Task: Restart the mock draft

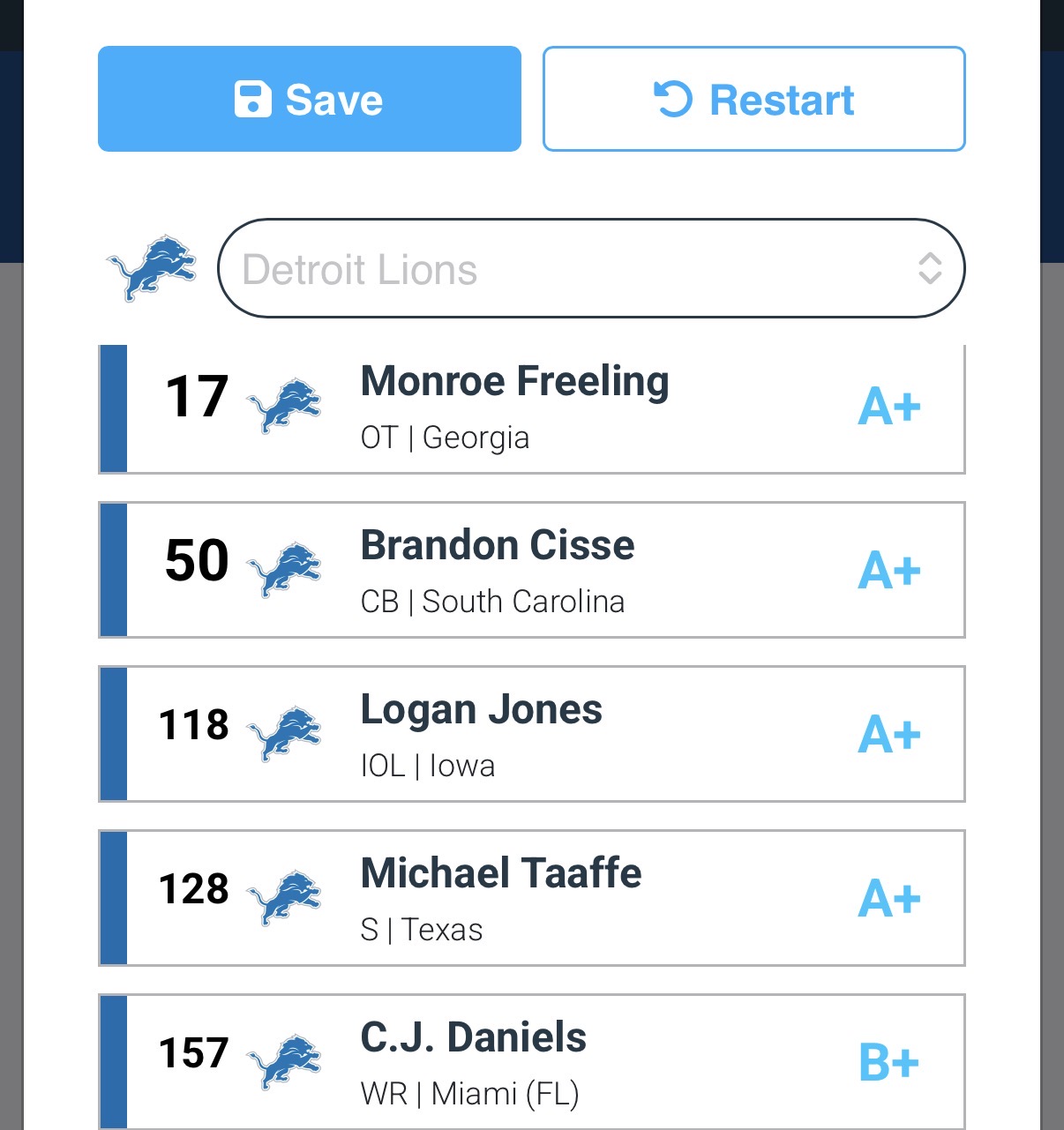Action: tap(753, 99)
